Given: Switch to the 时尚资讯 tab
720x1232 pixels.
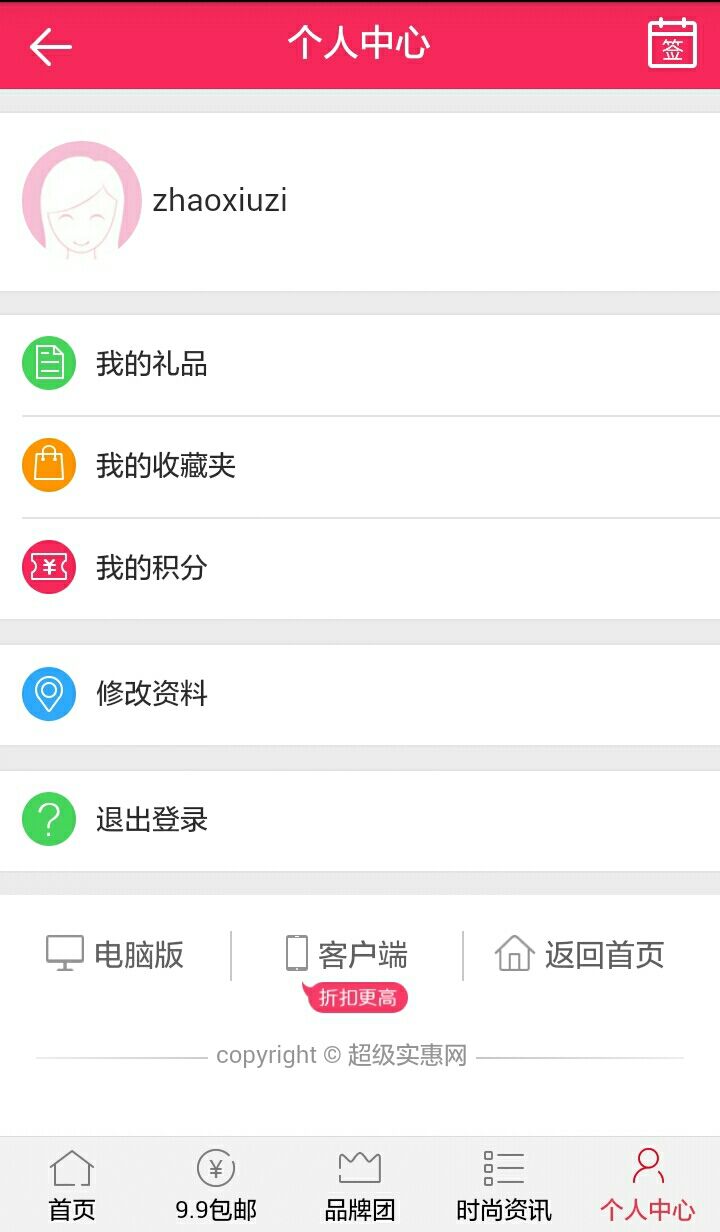Looking at the screenshot, I should click(504, 1186).
